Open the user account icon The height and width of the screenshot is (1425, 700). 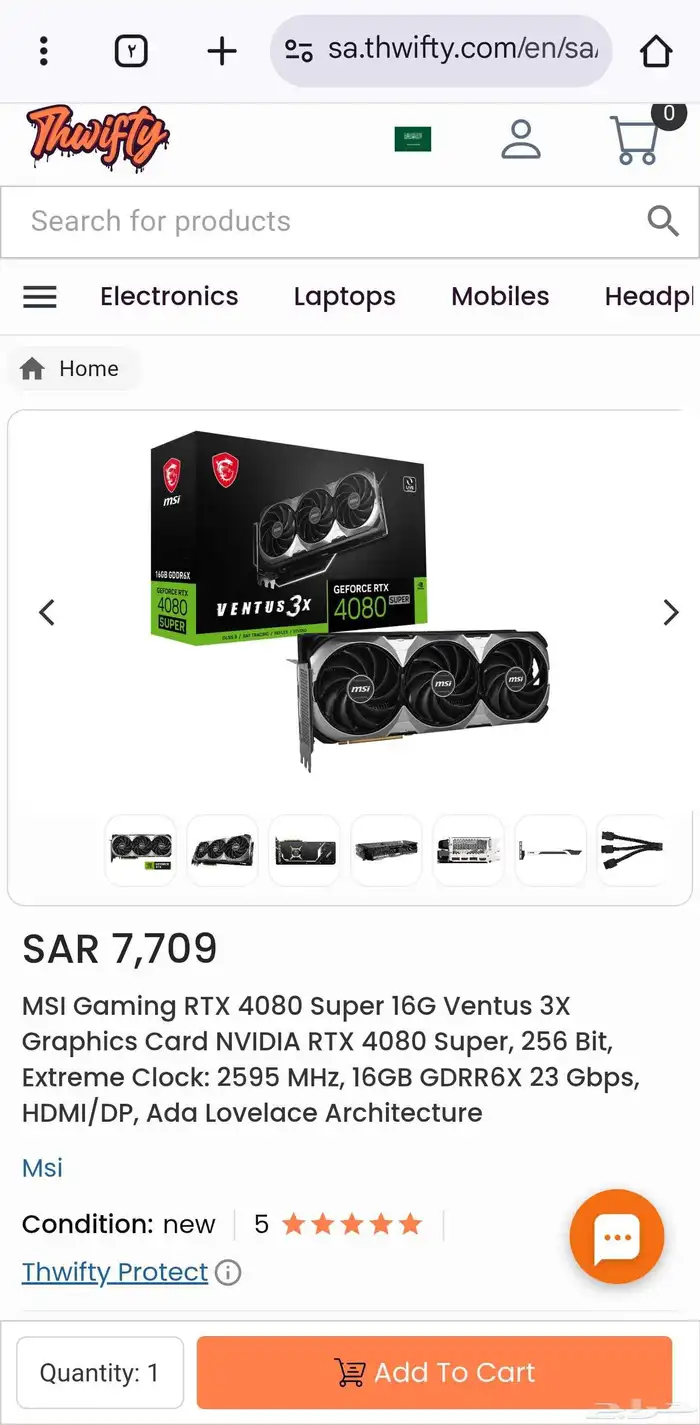click(521, 139)
